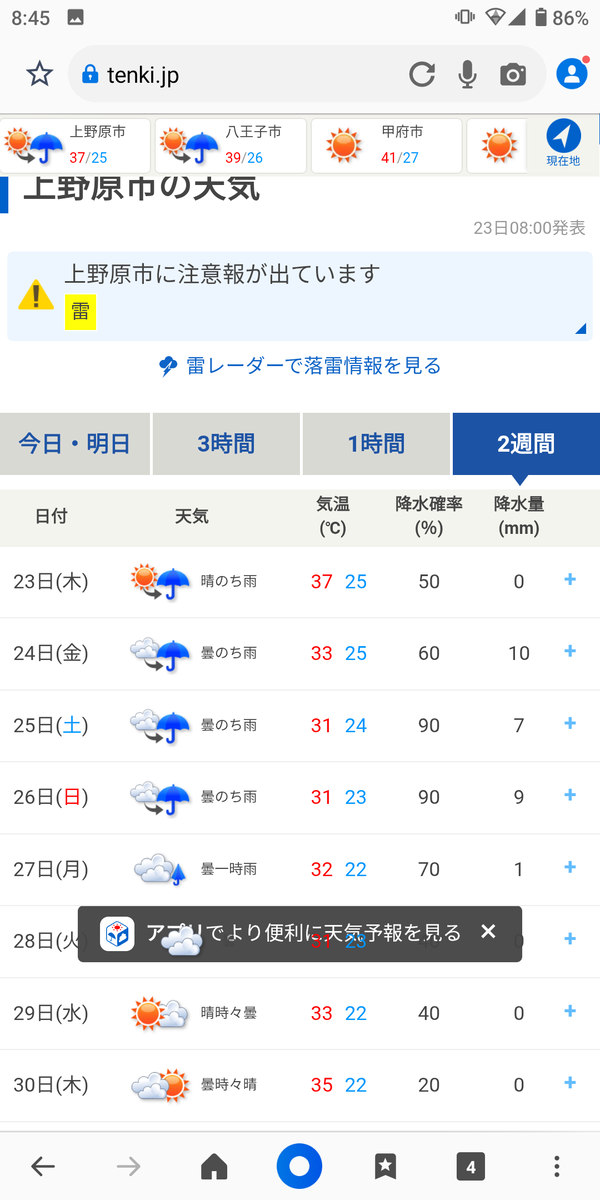Image resolution: width=600 pixels, height=1200 pixels.
Task: Open 八王子市 weather card
Action: [x=231, y=146]
